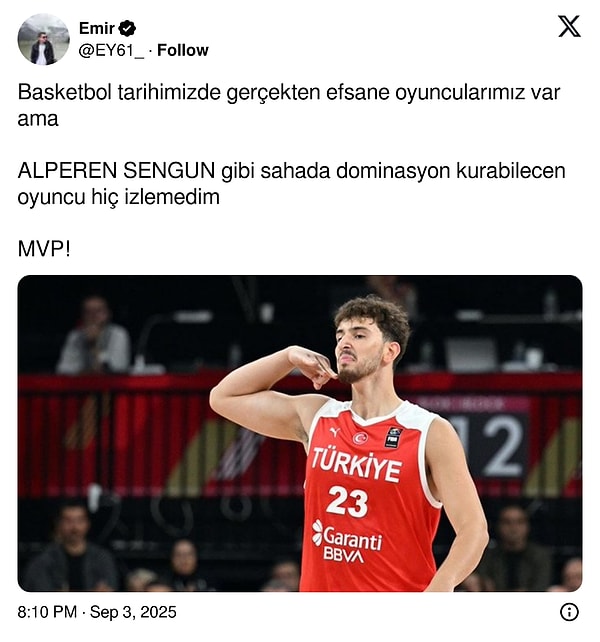Follow Emir's account
Viewport: 600px width, 642px height.
(183, 50)
